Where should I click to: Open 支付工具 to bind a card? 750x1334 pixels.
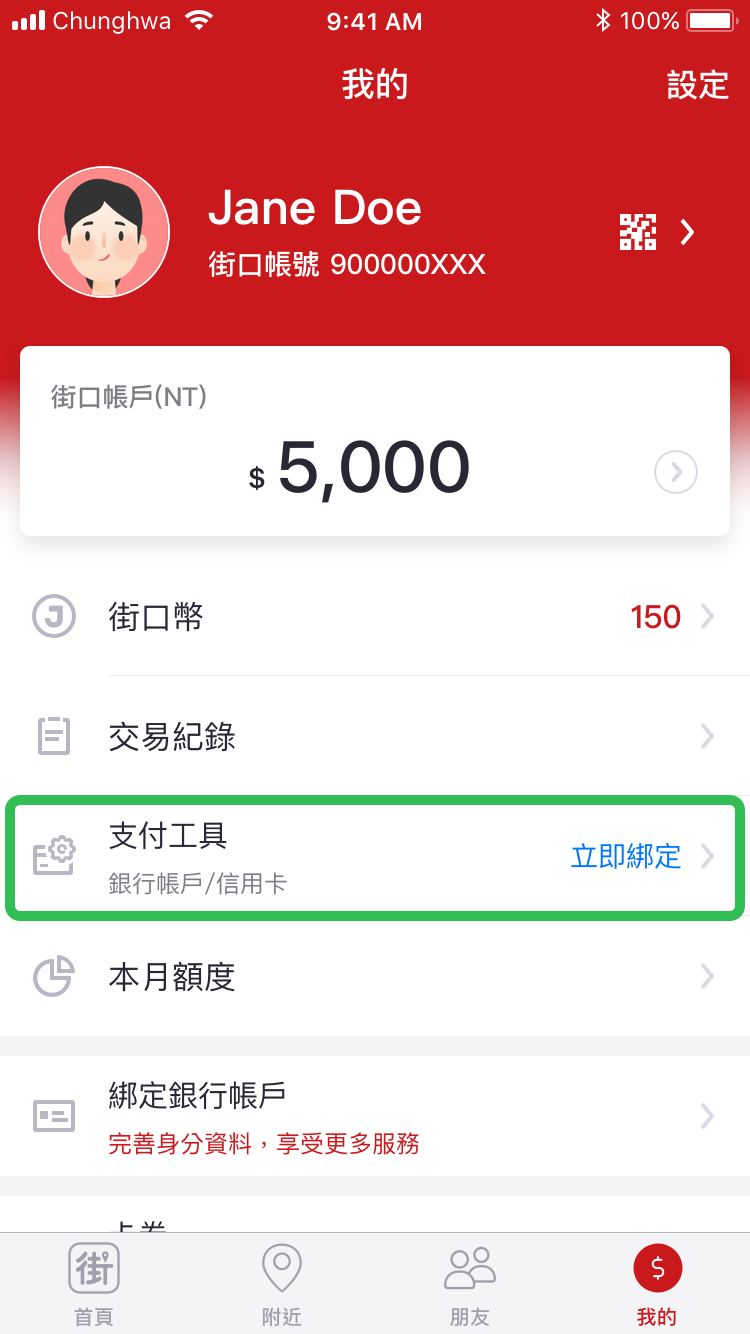click(x=375, y=857)
